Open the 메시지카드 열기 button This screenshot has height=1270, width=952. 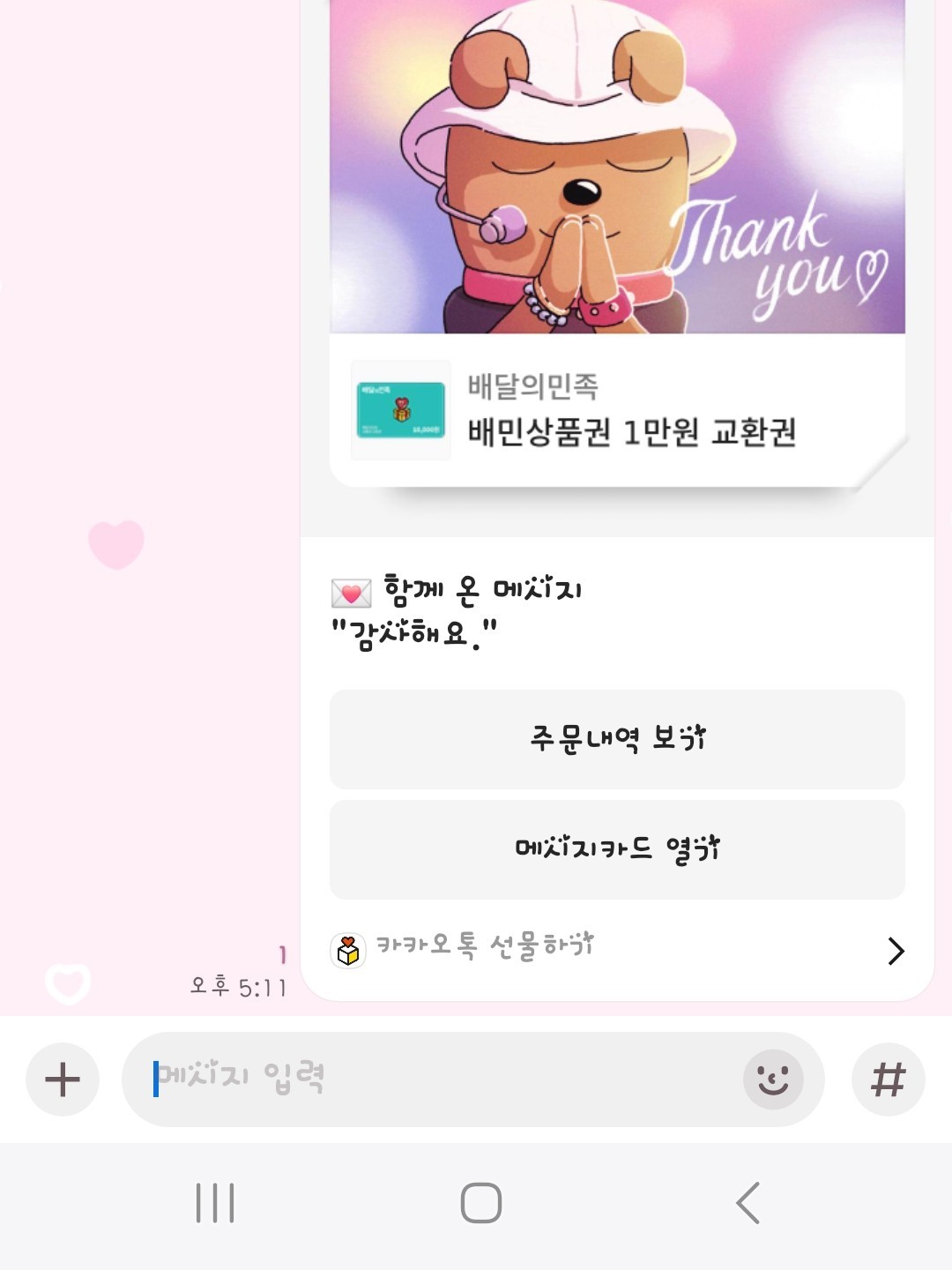click(617, 849)
